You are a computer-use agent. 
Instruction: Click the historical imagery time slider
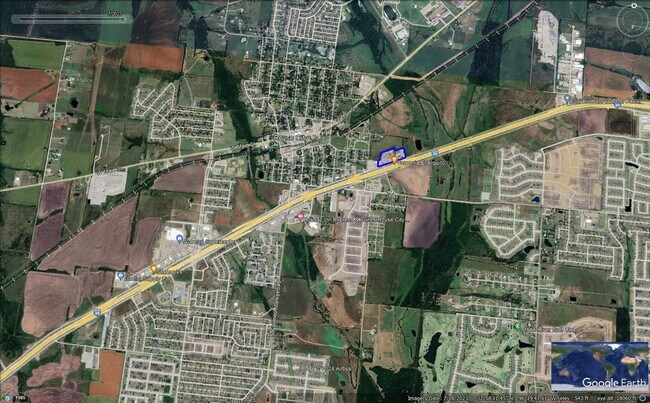coord(71,19)
